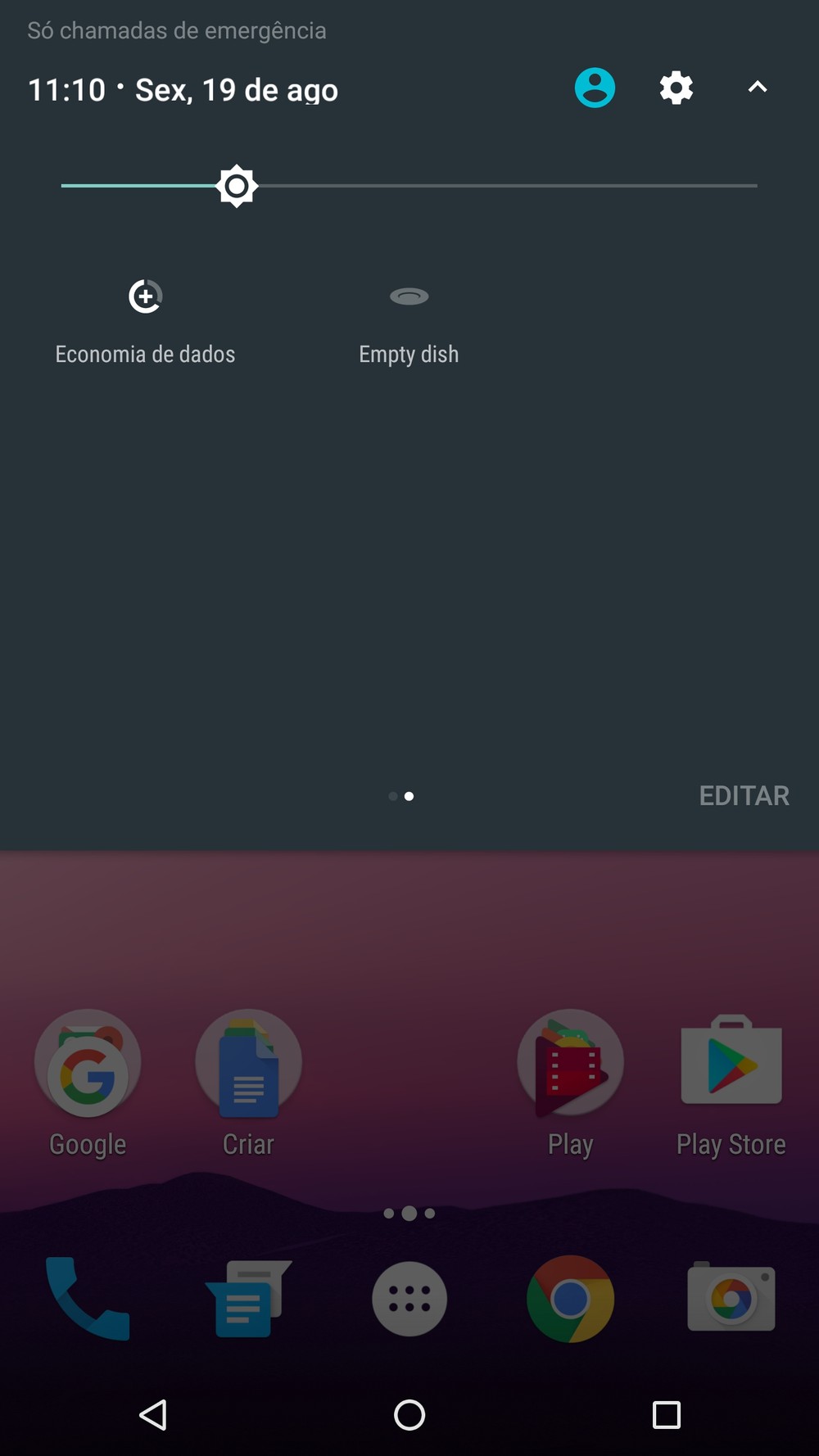Collapse the quick settings panel
This screenshot has height=1456, width=819.
pyautogui.click(x=758, y=87)
